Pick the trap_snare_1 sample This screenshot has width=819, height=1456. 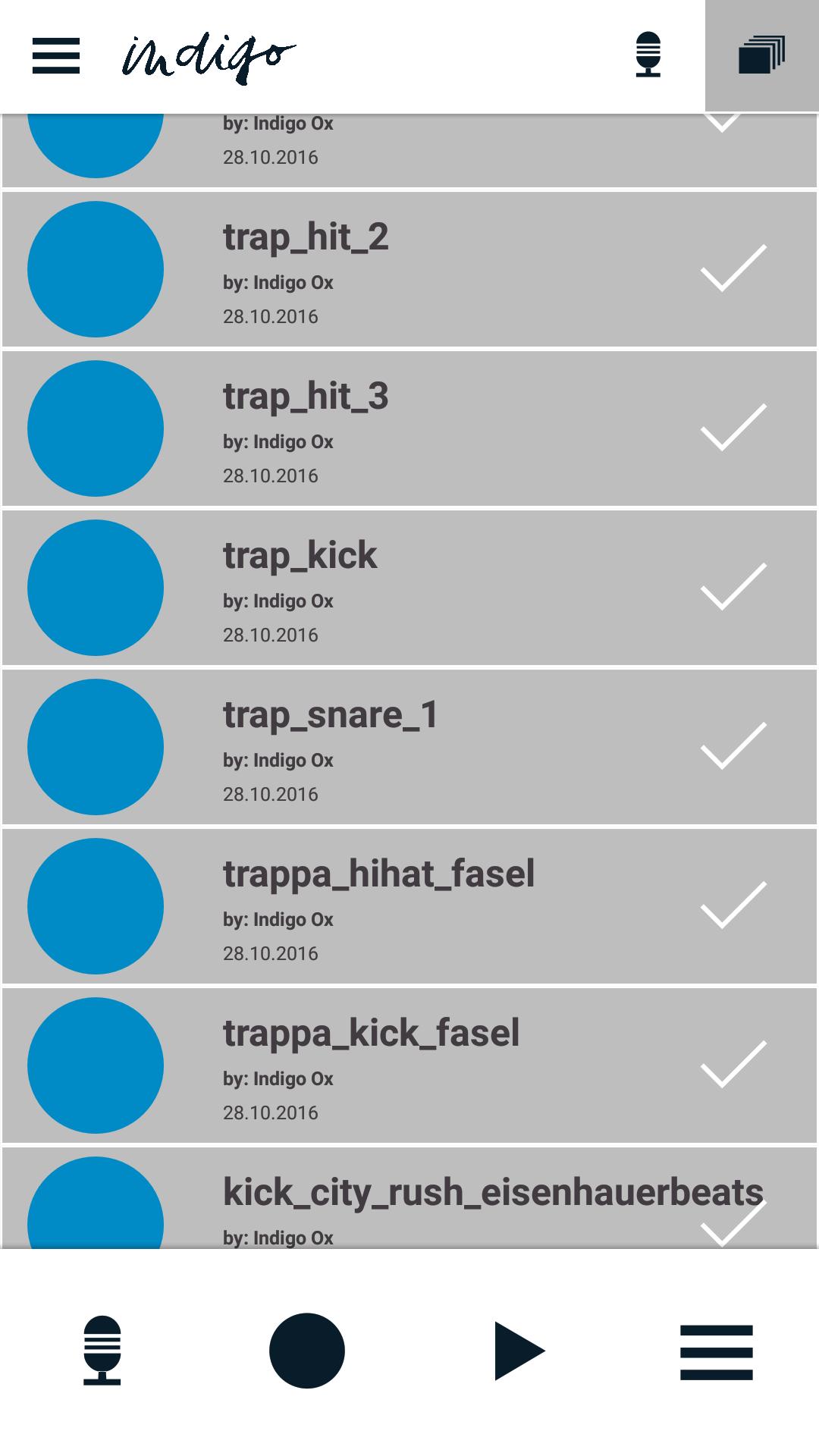click(x=409, y=748)
